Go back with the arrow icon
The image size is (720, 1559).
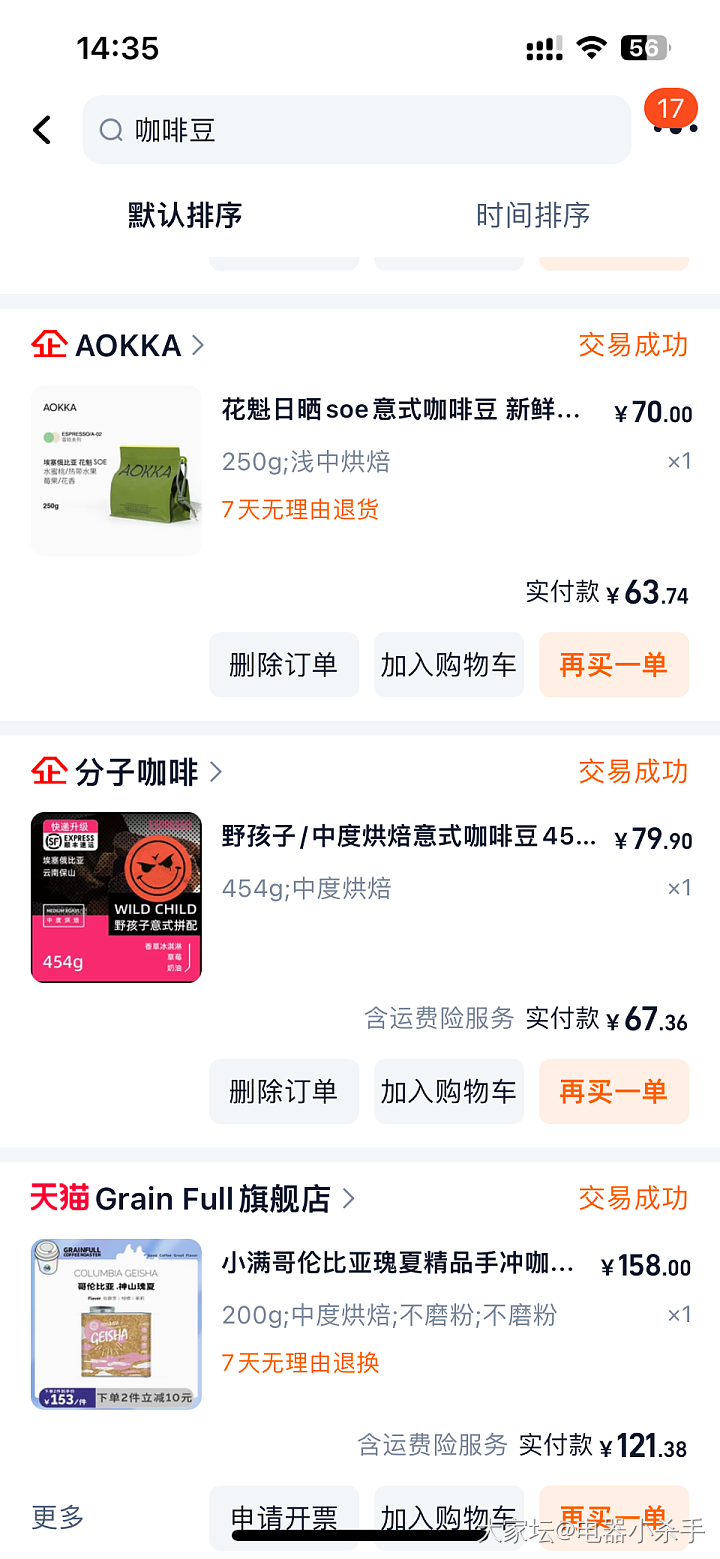click(x=42, y=130)
